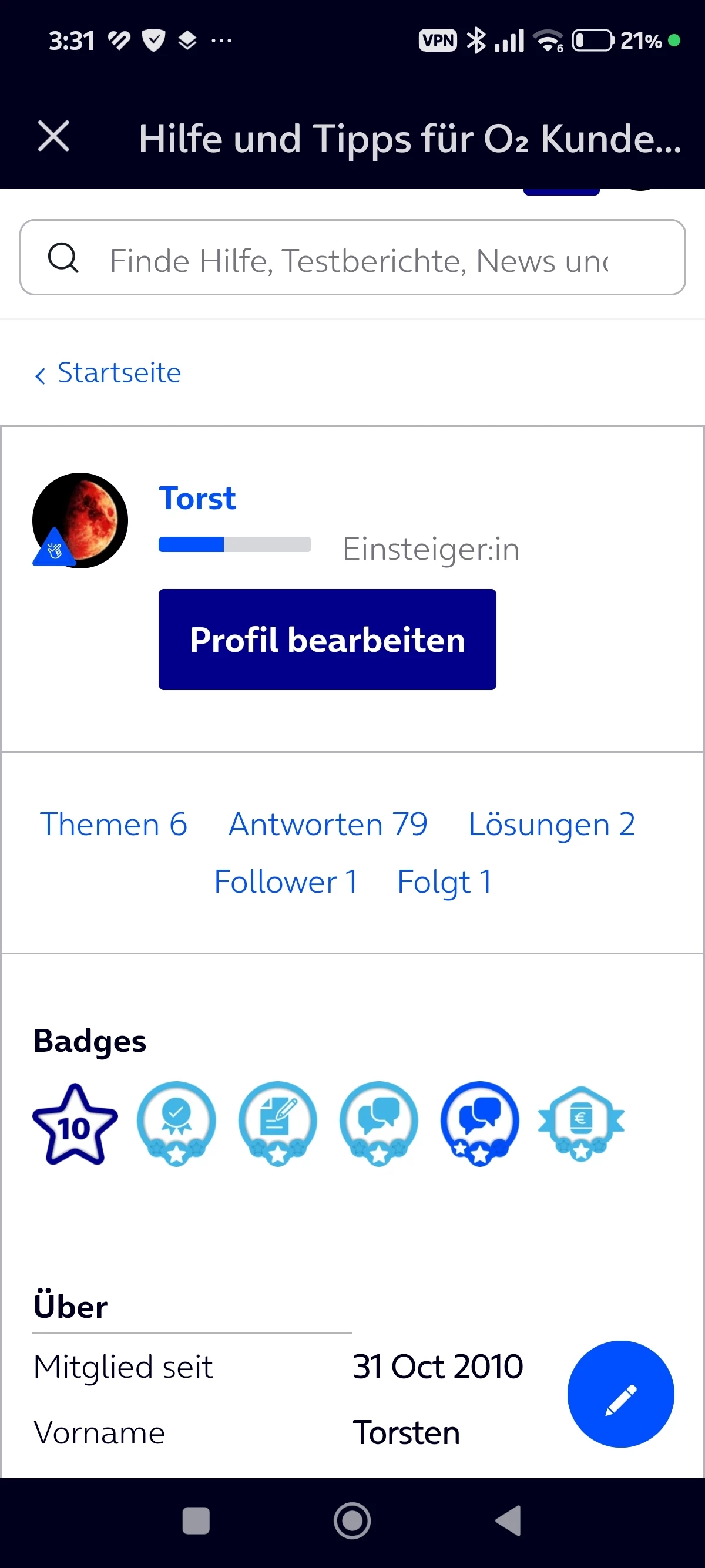Tap the Profil bearbeiten button

click(x=328, y=639)
